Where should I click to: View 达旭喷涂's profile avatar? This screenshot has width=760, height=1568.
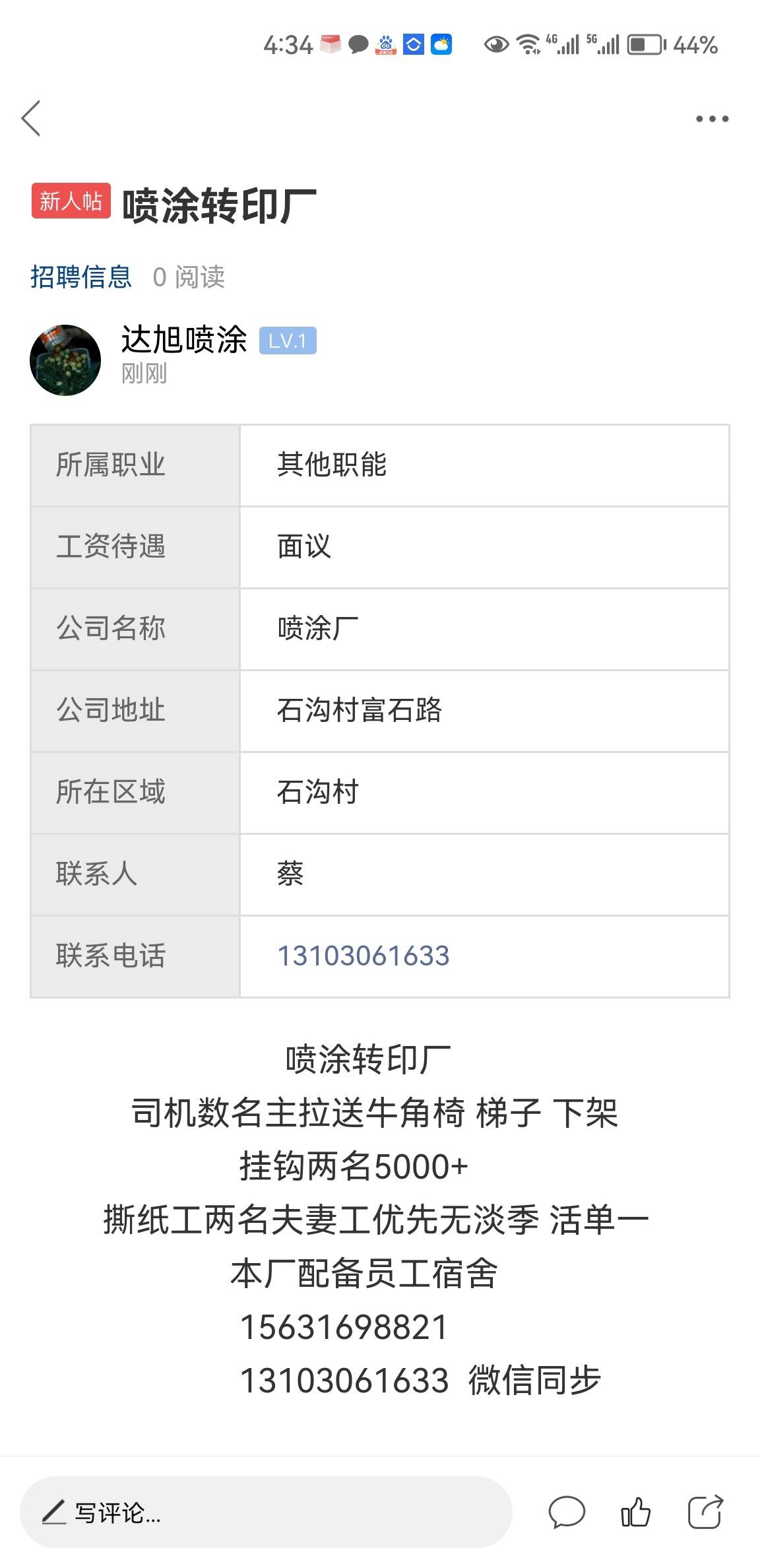click(x=65, y=360)
